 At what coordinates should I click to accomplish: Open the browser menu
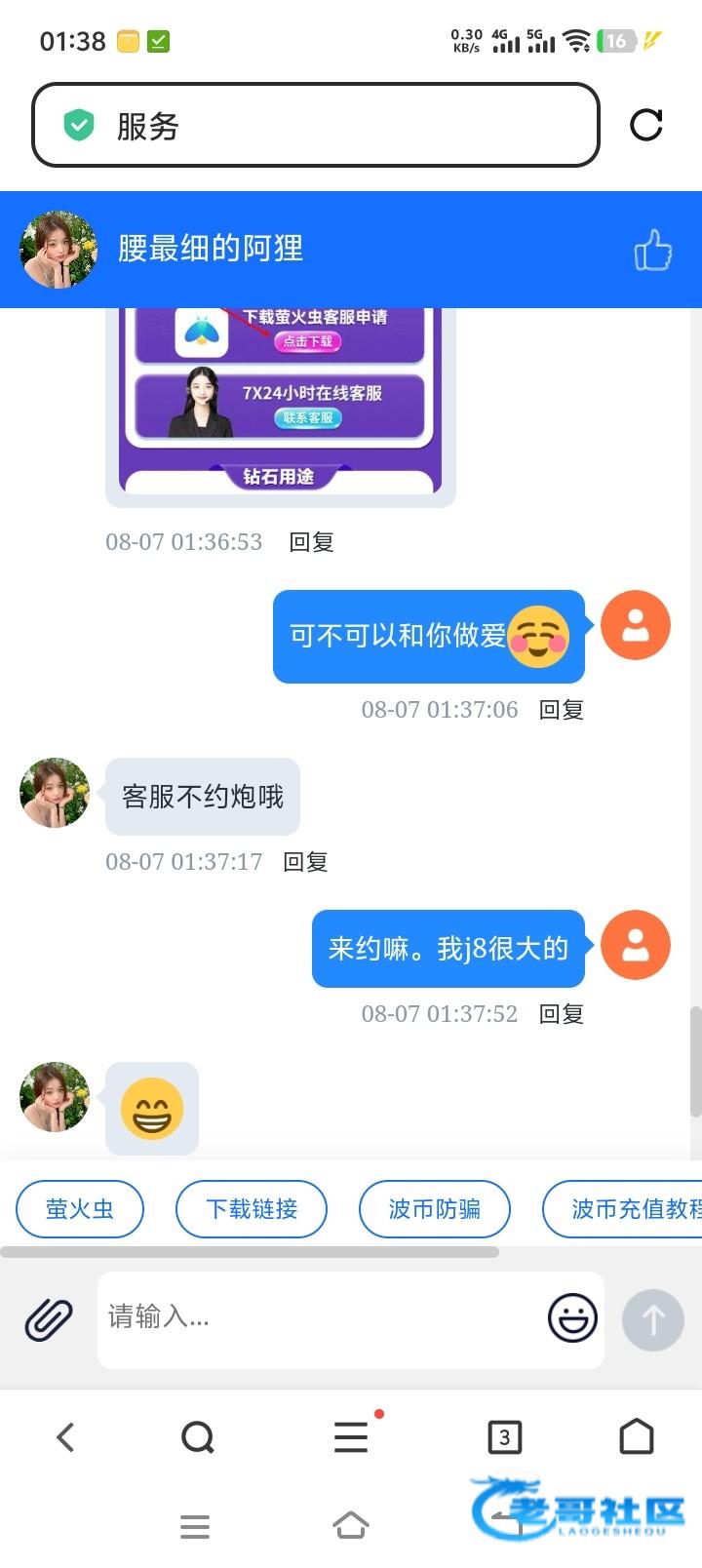(x=351, y=1436)
